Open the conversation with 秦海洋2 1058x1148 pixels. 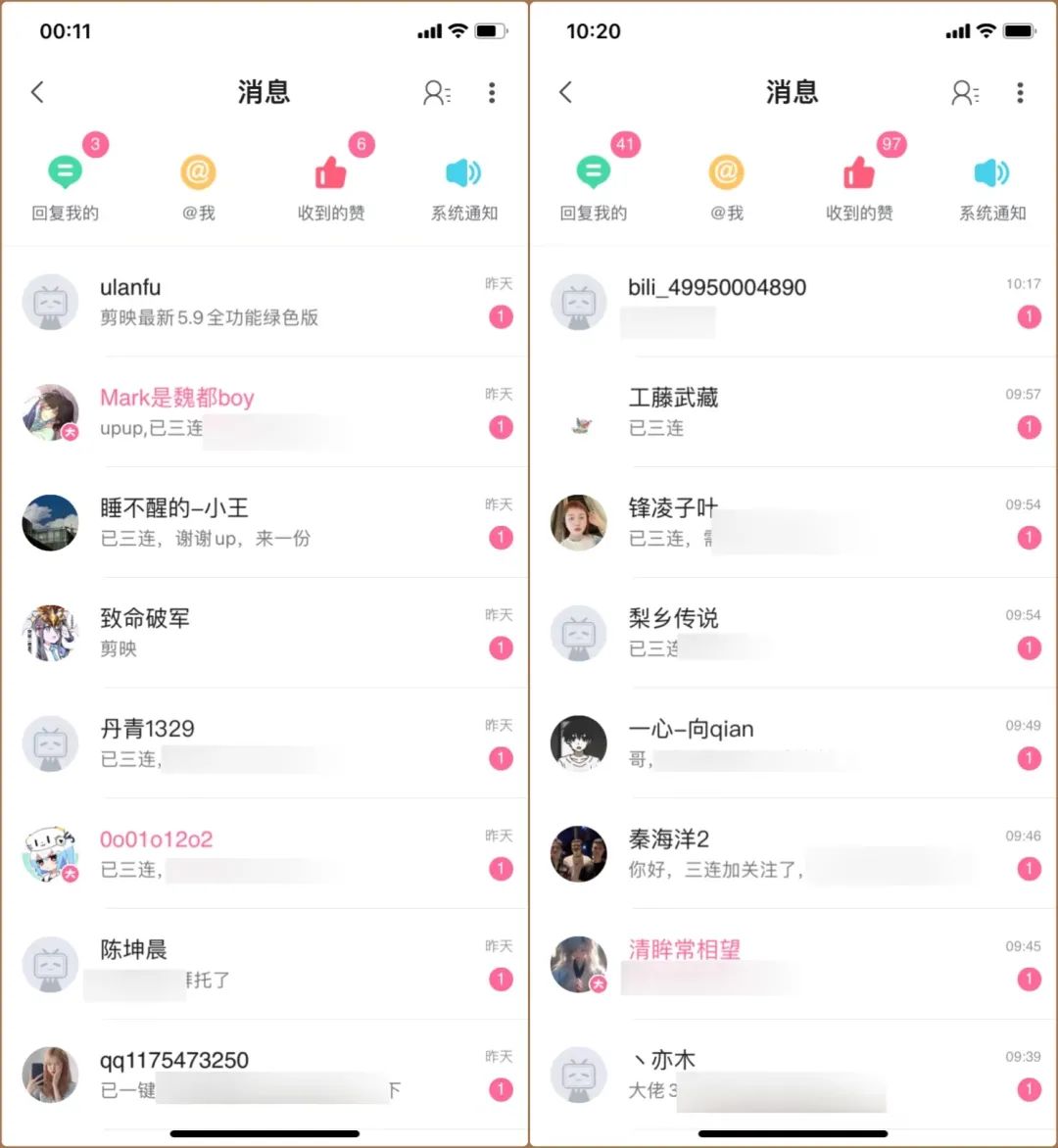pyautogui.click(x=793, y=853)
